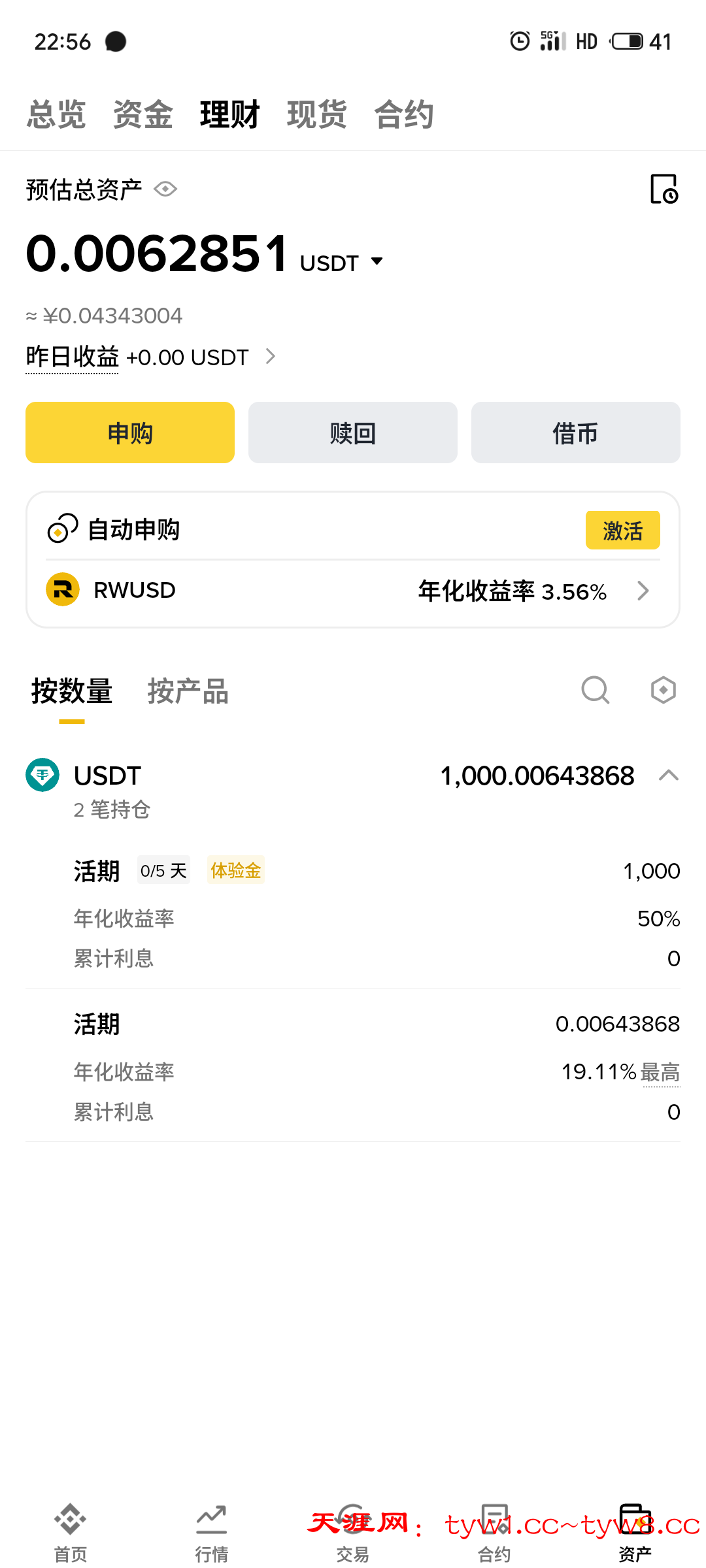Activate auto-subscribe with 激活
706x1568 pixels.
coord(622,530)
